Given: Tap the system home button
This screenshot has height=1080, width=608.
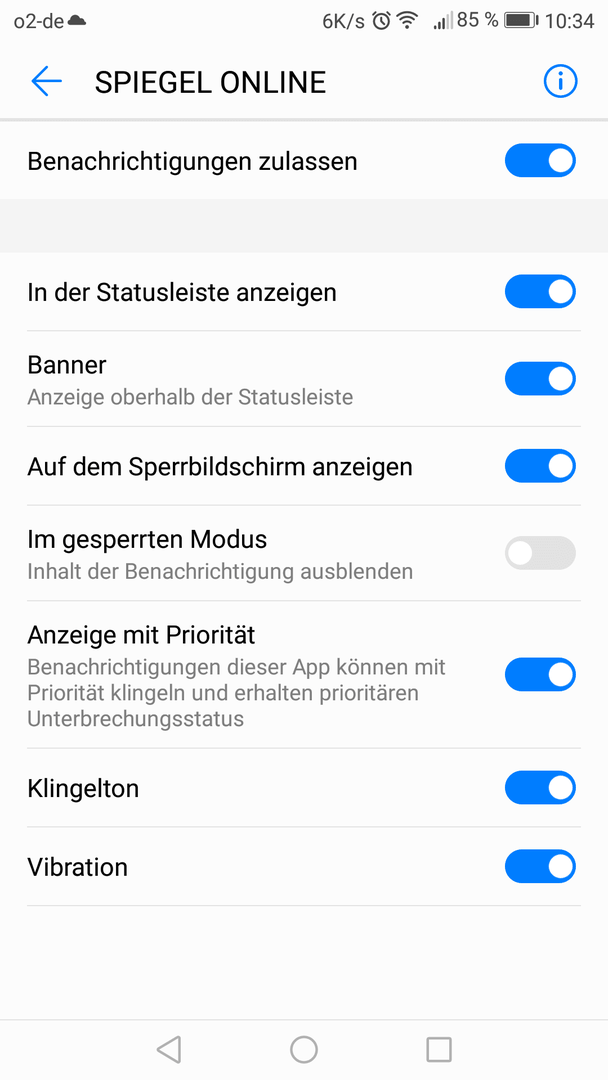Looking at the screenshot, I should click(x=304, y=1050).
